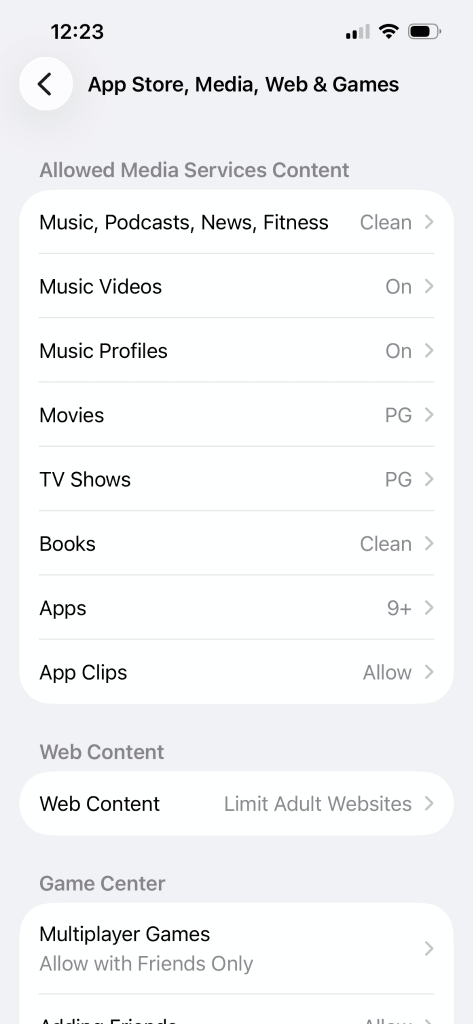This screenshot has height=1024, width=473.
Task: Open the Books content setting
Action: click(x=236, y=543)
